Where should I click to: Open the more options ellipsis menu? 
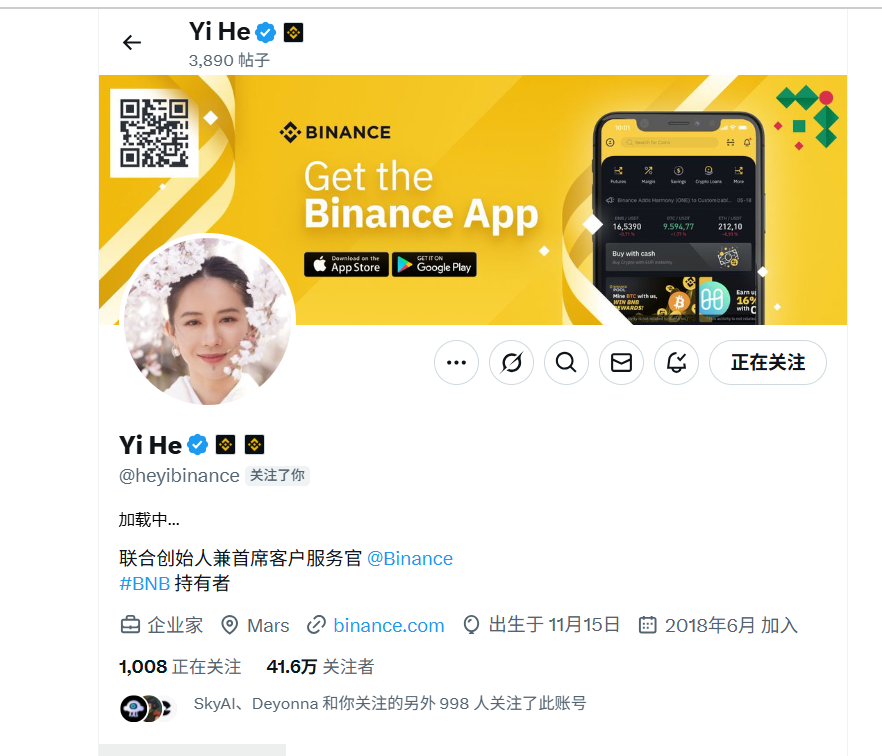coord(456,363)
